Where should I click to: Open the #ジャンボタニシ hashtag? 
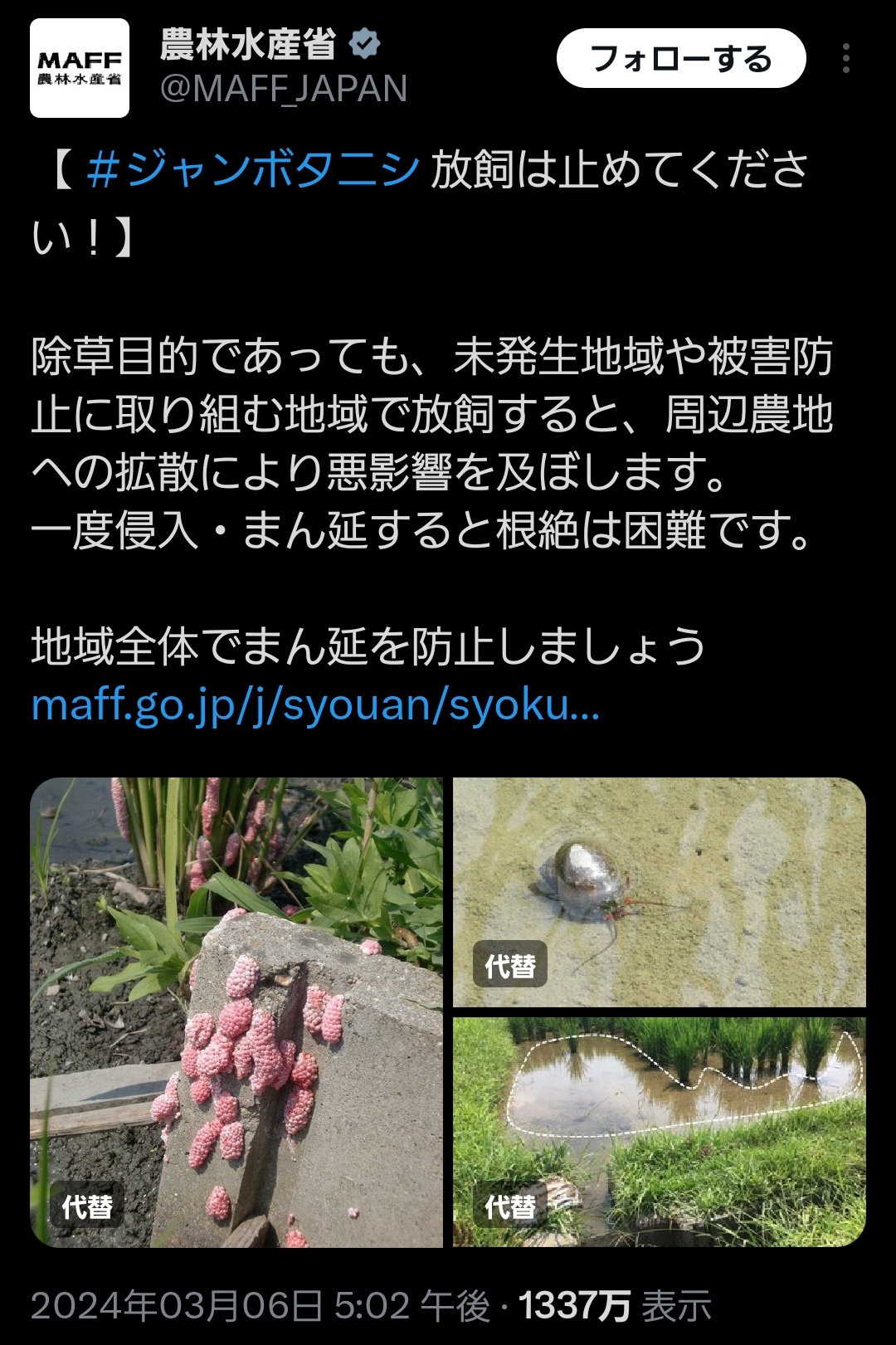(253, 169)
